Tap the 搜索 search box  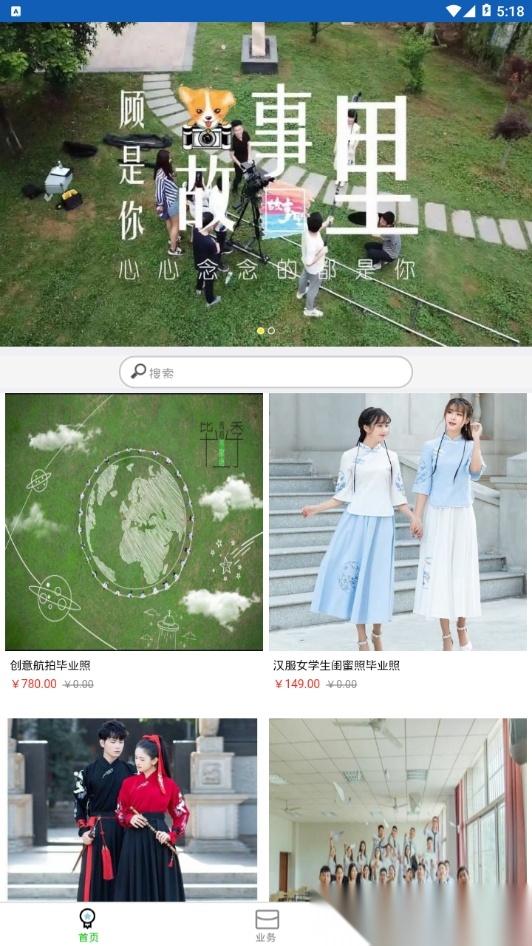[265, 372]
